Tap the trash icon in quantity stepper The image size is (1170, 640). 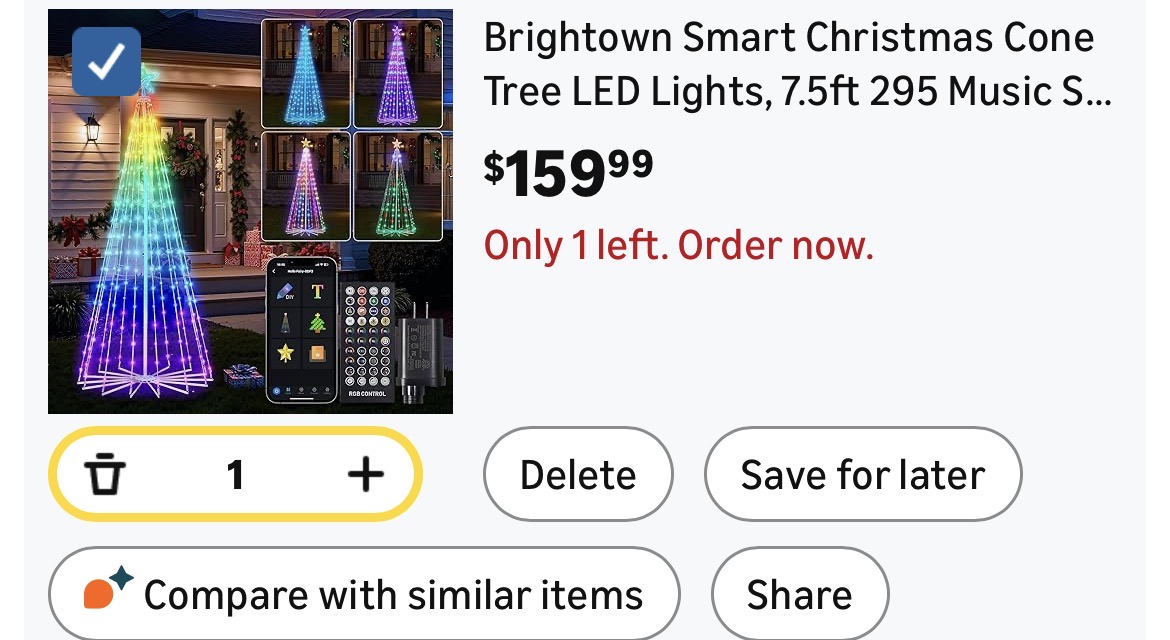(104, 475)
